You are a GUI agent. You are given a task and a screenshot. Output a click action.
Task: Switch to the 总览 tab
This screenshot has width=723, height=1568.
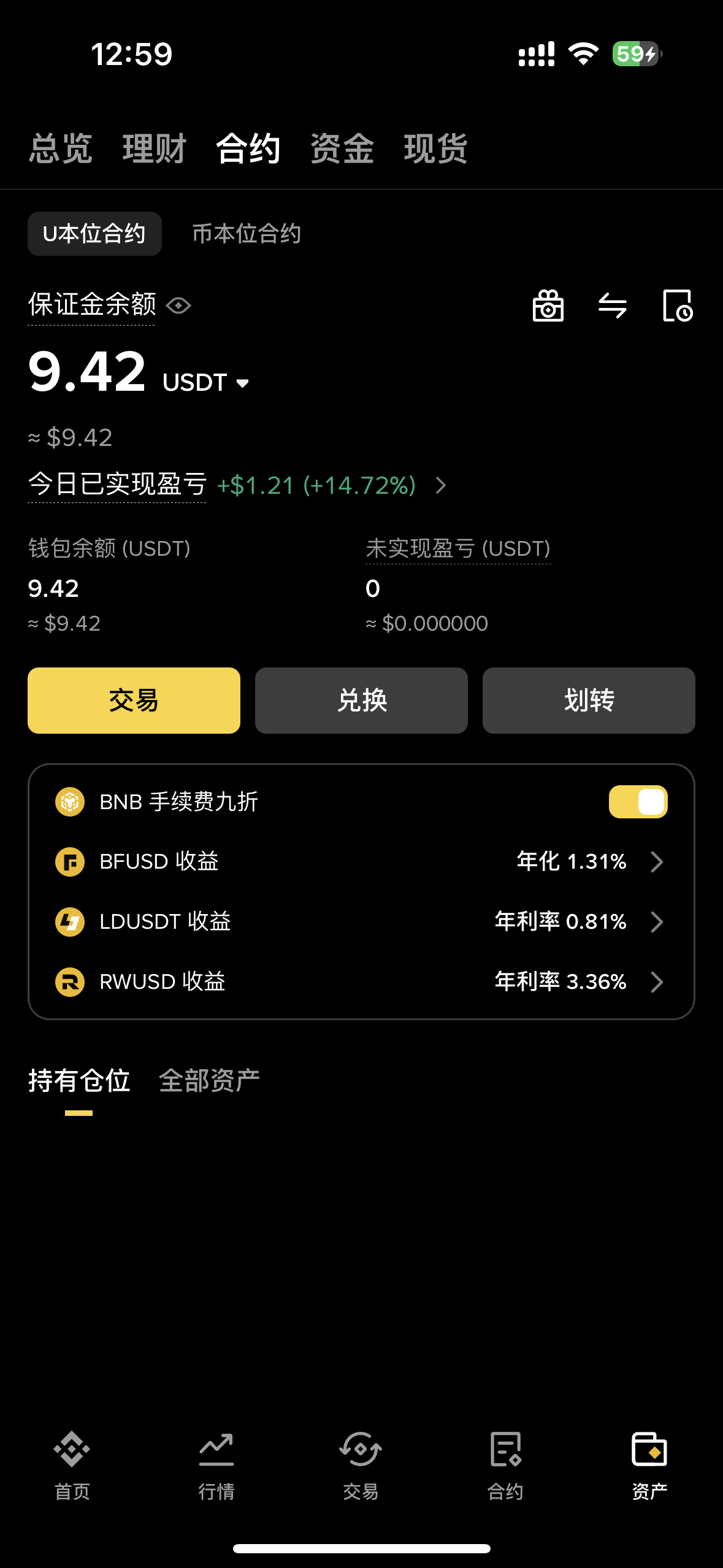click(x=60, y=148)
